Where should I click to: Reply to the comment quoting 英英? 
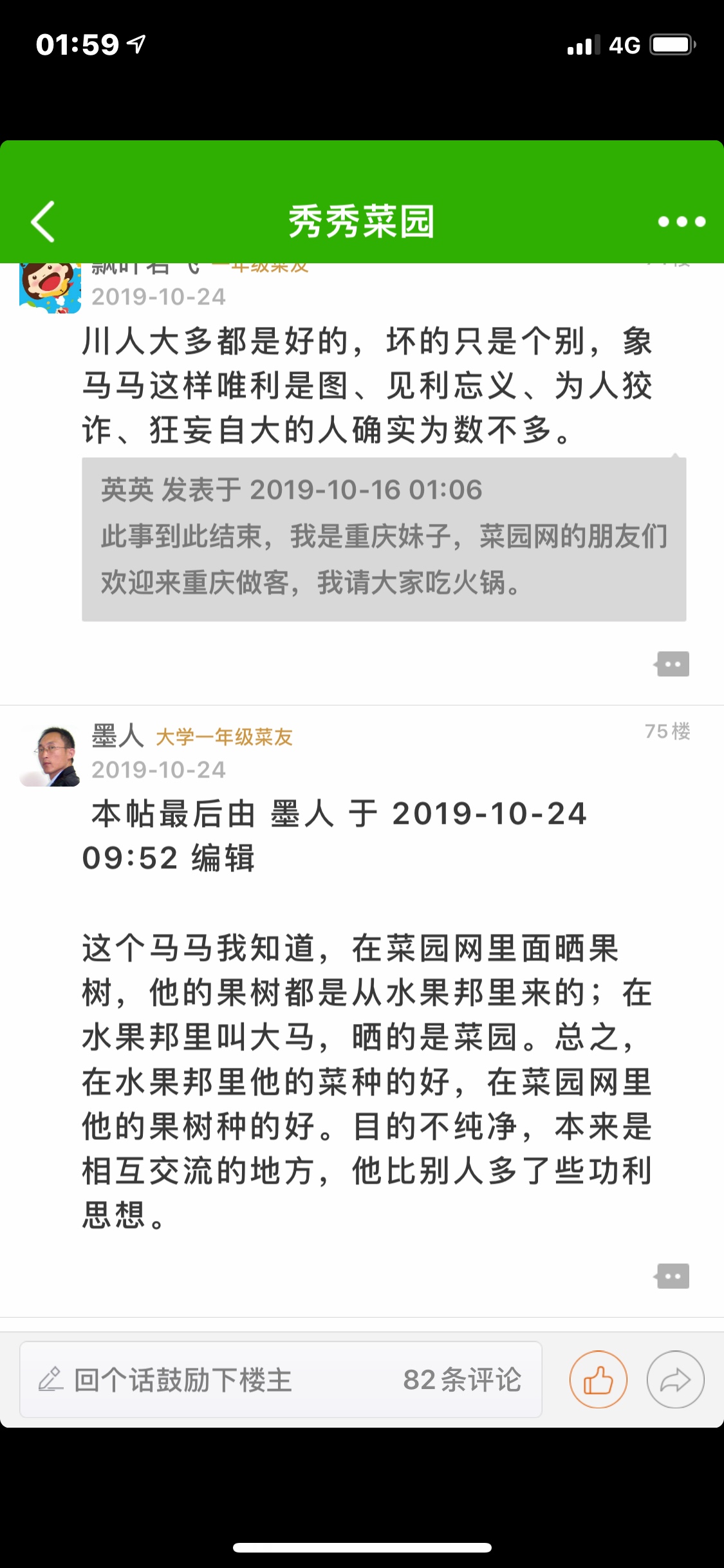point(672,664)
